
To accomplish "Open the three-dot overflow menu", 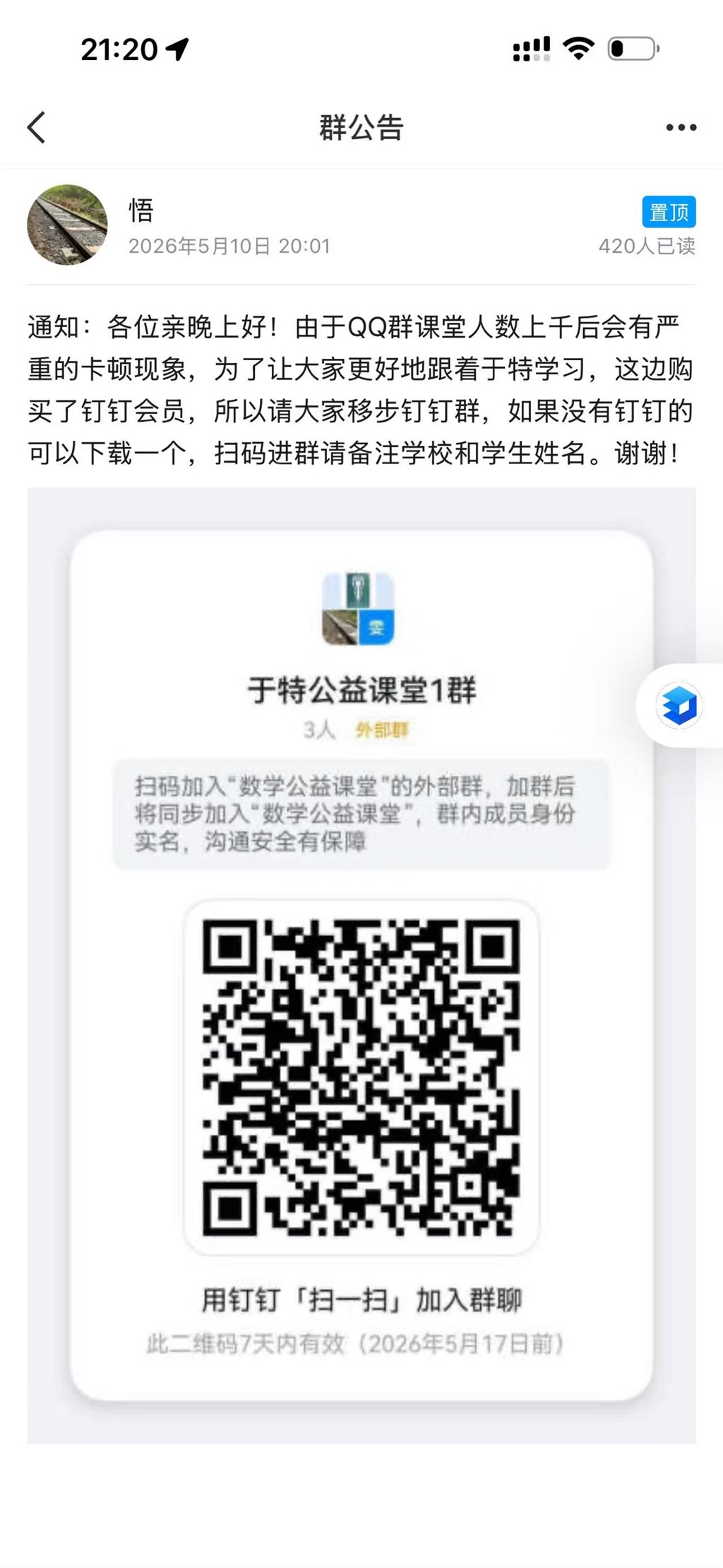I will (x=681, y=128).
